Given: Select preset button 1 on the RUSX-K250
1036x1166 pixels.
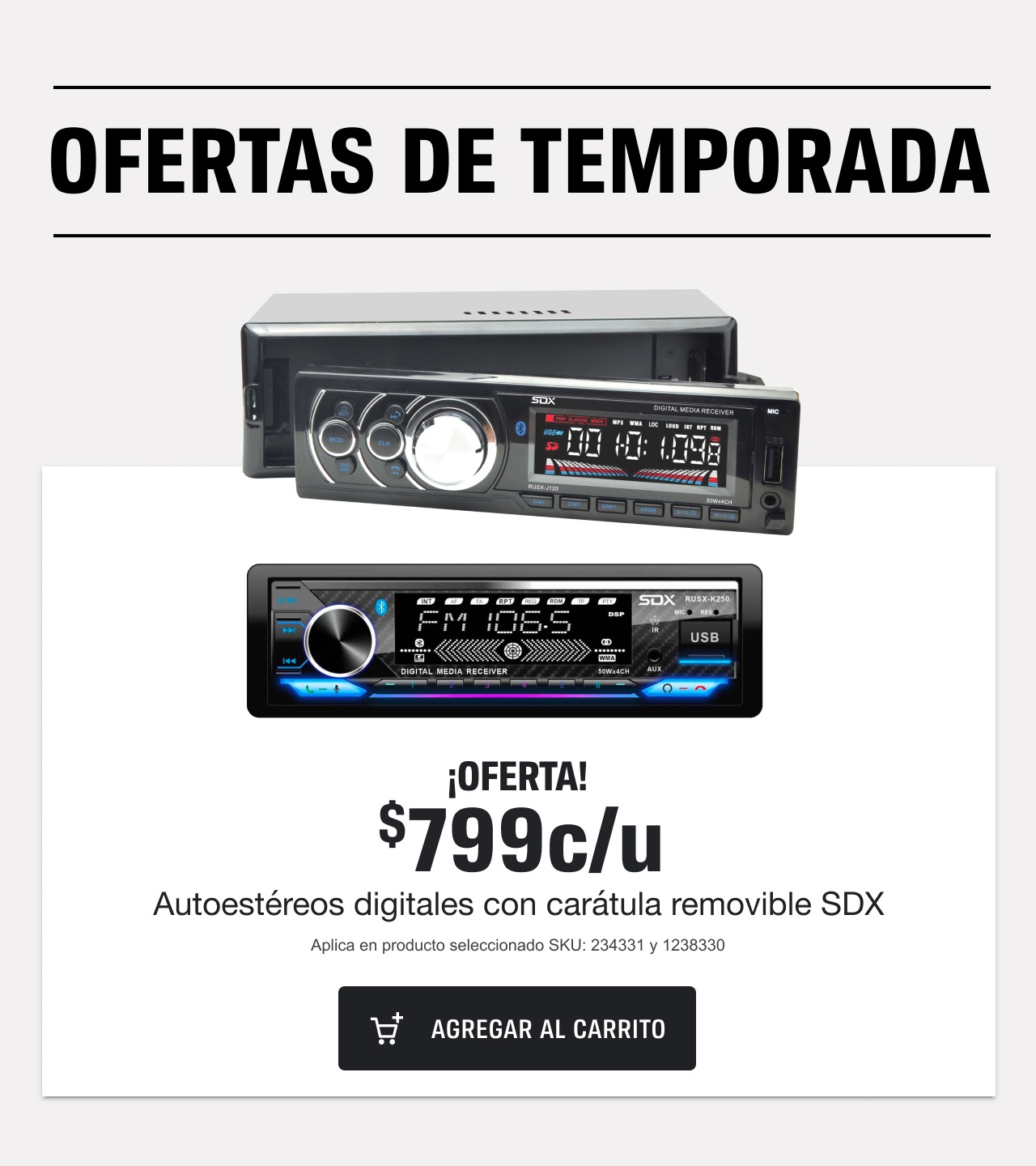Looking at the screenshot, I should point(413,684).
